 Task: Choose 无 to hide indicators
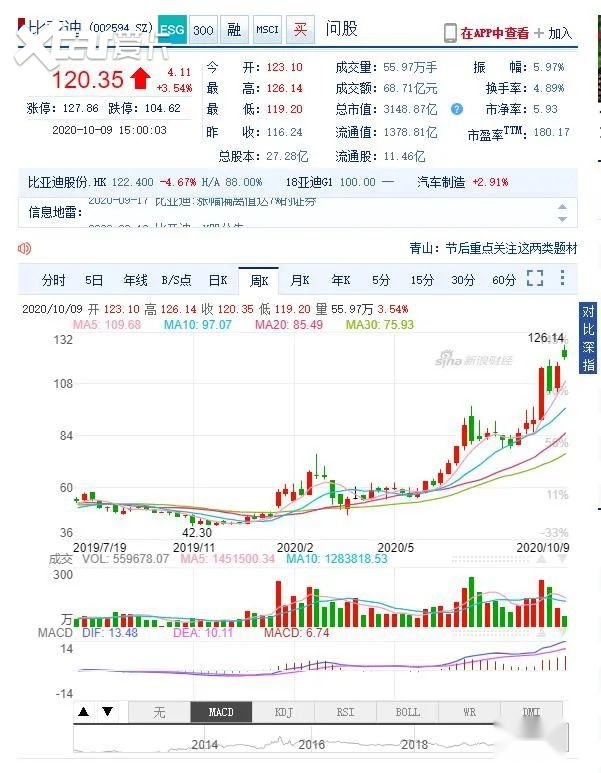click(159, 712)
